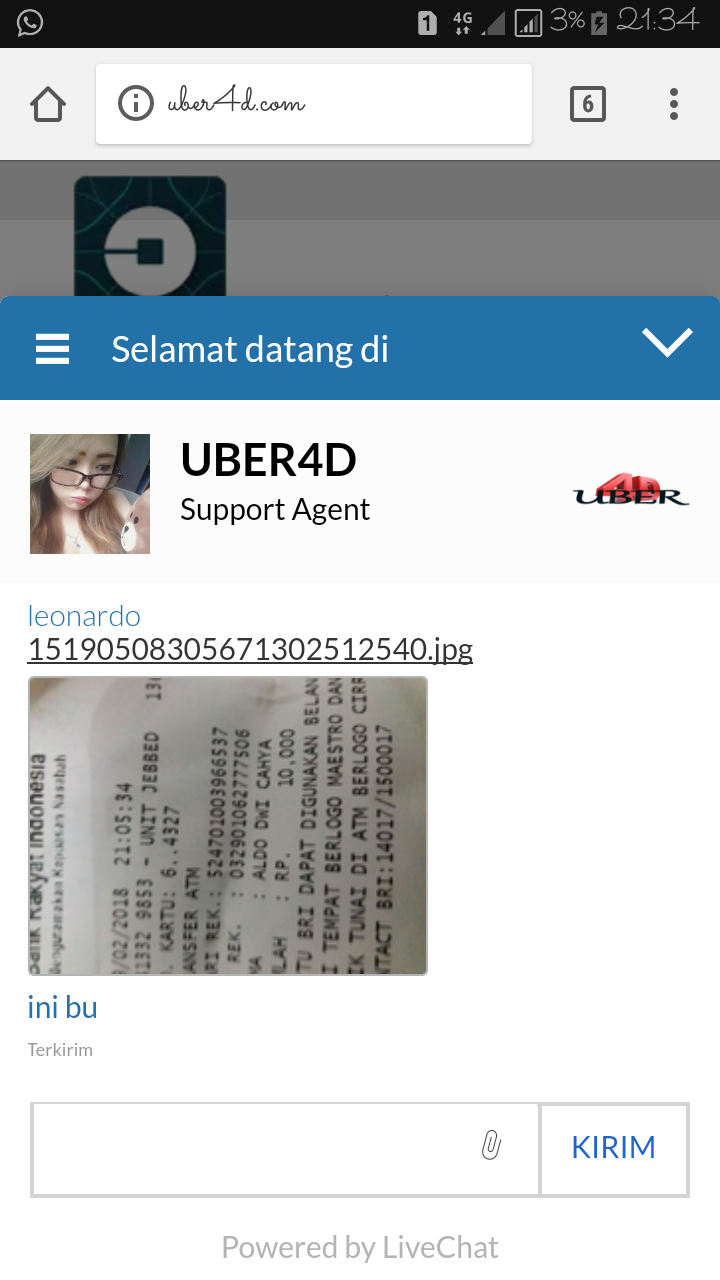720x1280 pixels.
Task: Open the Powered by LiveChat link
Action: coord(360,1247)
